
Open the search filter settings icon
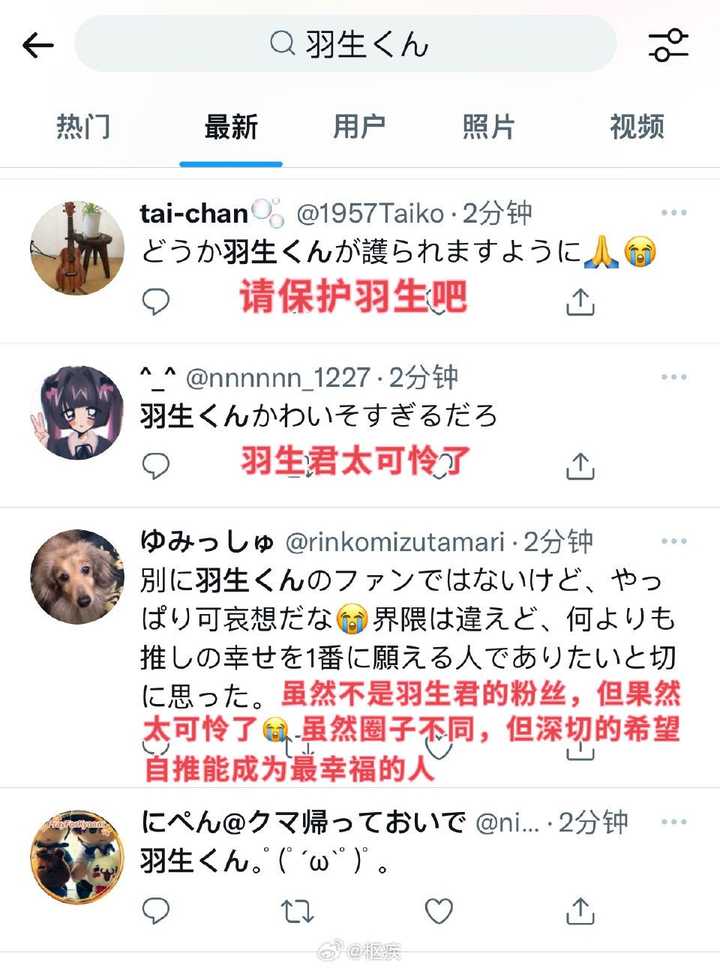(x=668, y=45)
